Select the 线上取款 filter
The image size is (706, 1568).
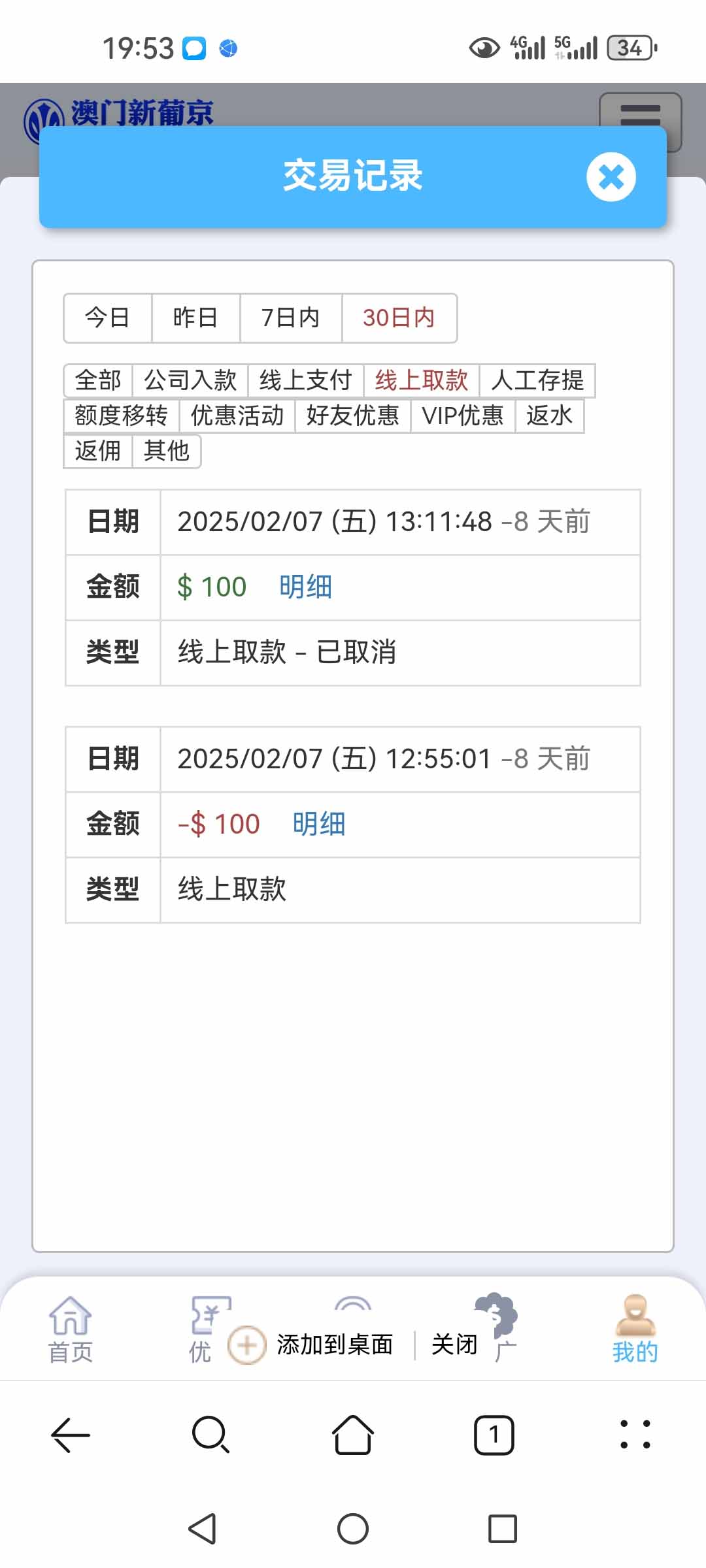pyautogui.click(x=422, y=380)
